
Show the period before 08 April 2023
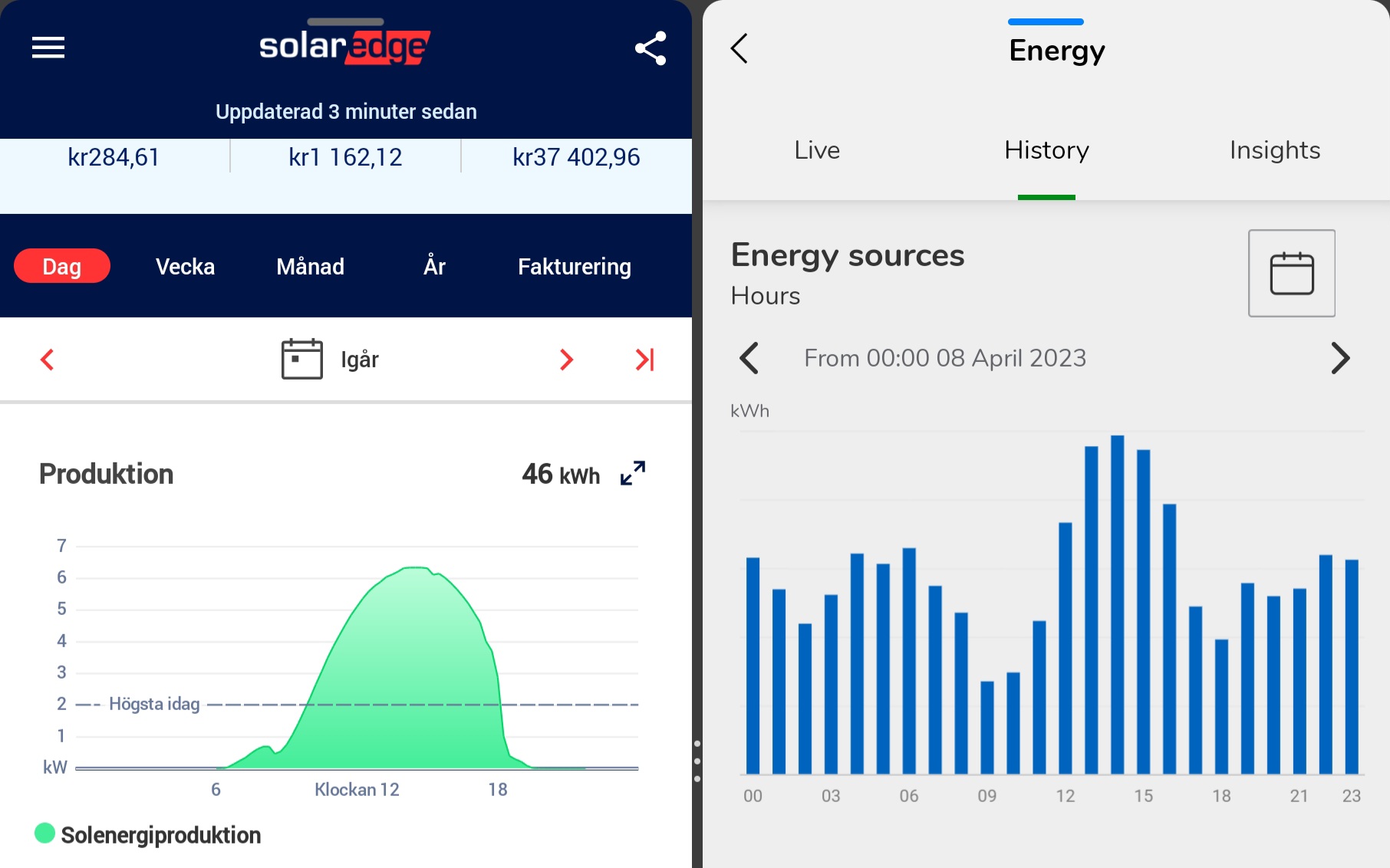point(749,358)
